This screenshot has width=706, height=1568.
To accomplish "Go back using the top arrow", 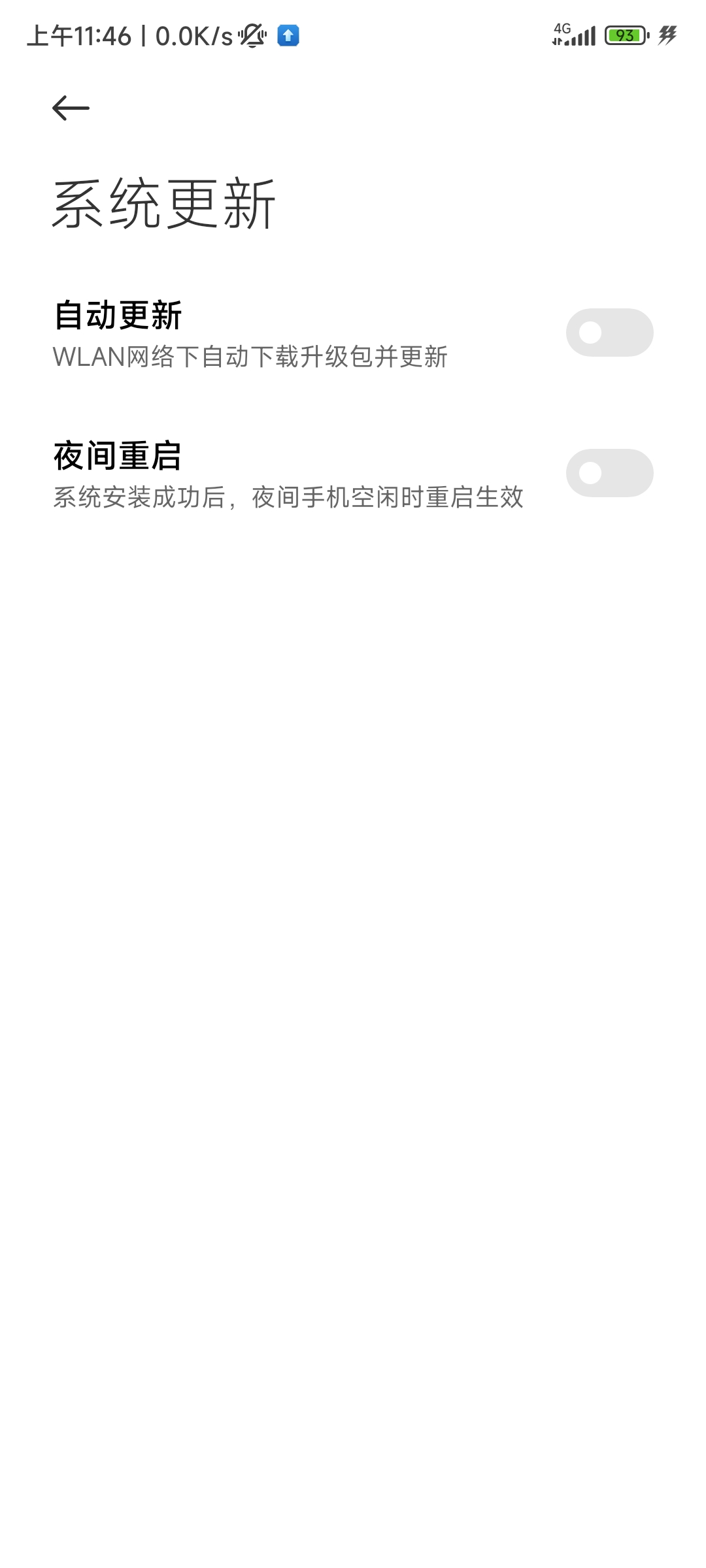I will pos(71,108).
